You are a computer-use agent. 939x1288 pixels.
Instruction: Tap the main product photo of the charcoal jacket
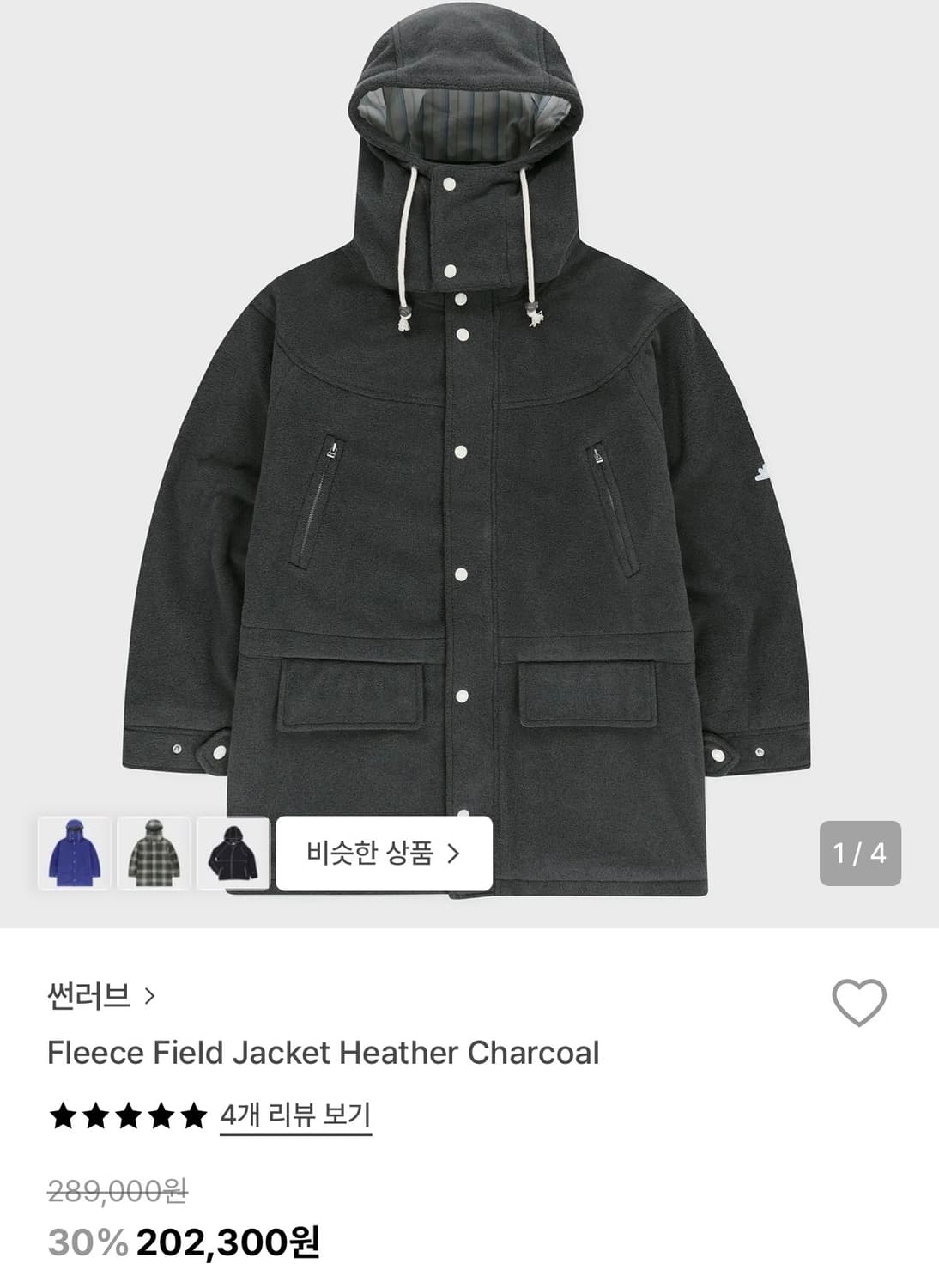coord(469,429)
